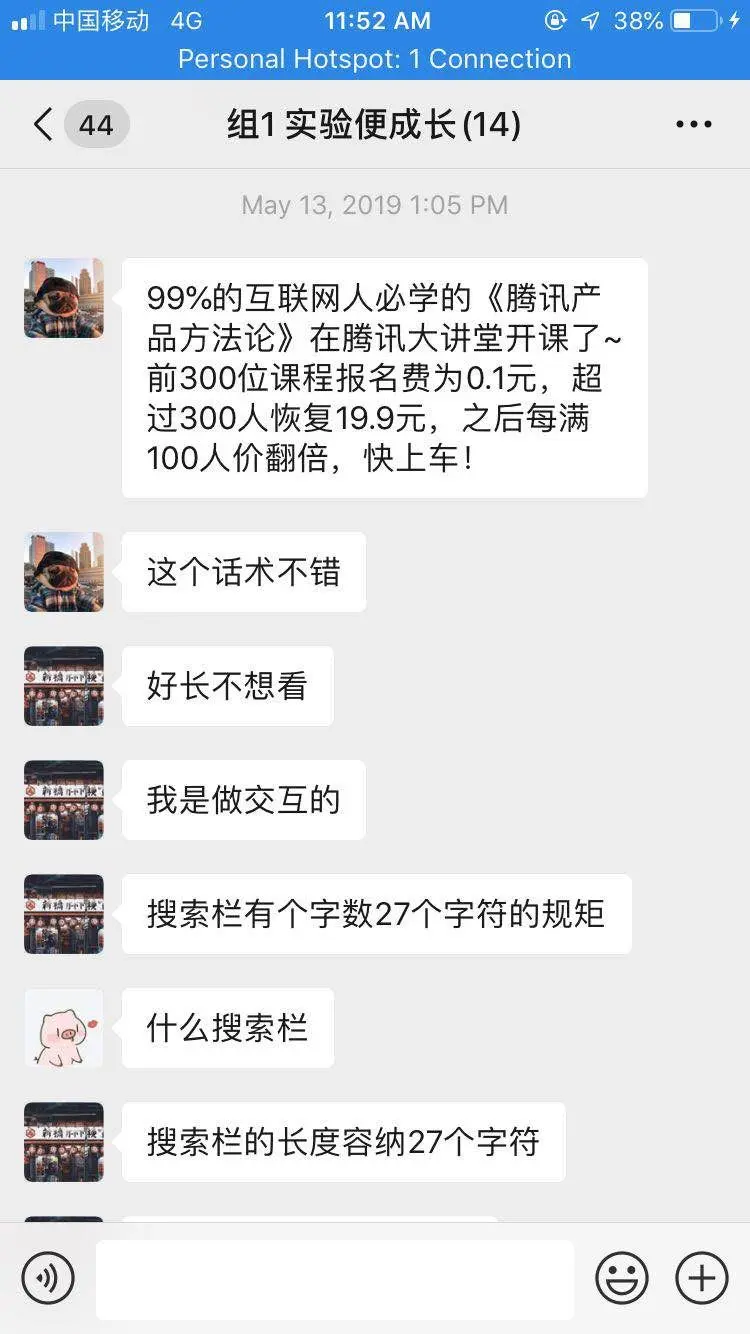This screenshot has height=1334, width=750.
Task: Switch to voice message input
Action: tap(48, 1278)
